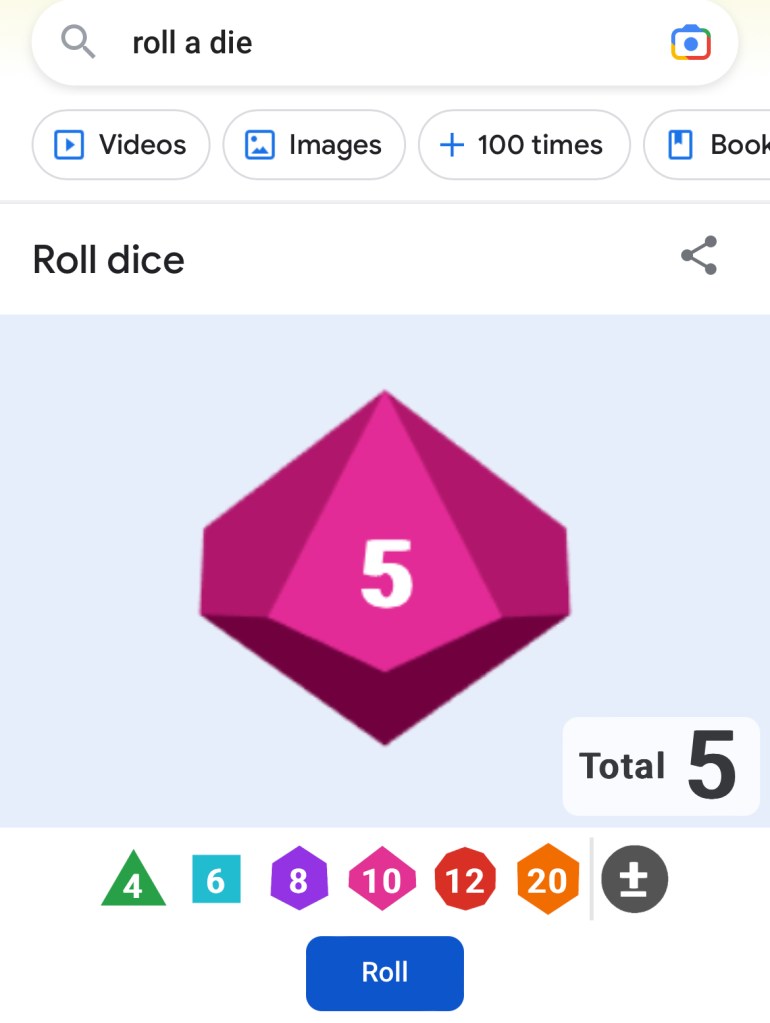Open the plus/minus modifier button

coord(634,880)
